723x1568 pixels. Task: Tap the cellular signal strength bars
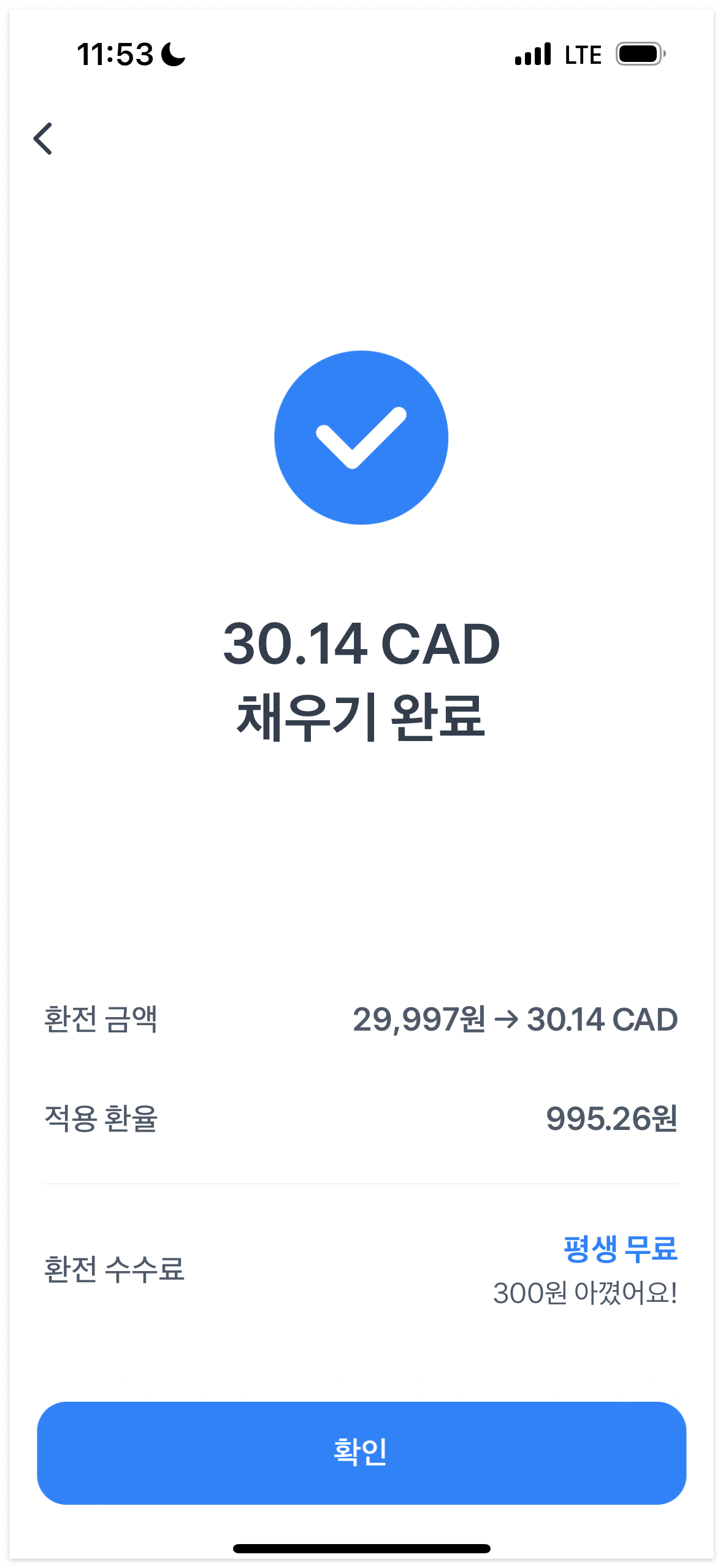click(x=533, y=54)
